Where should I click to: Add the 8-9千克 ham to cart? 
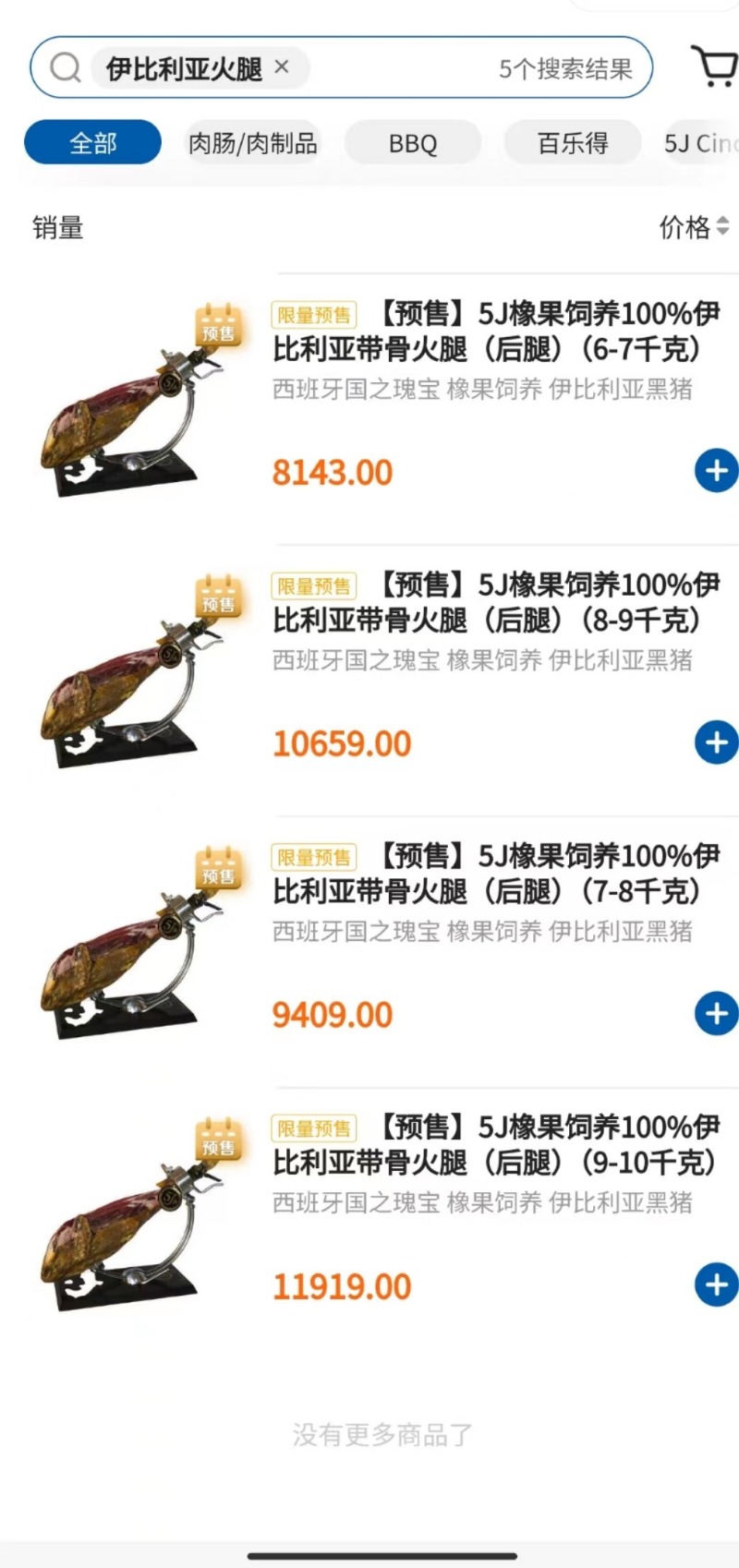coord(716,742)
